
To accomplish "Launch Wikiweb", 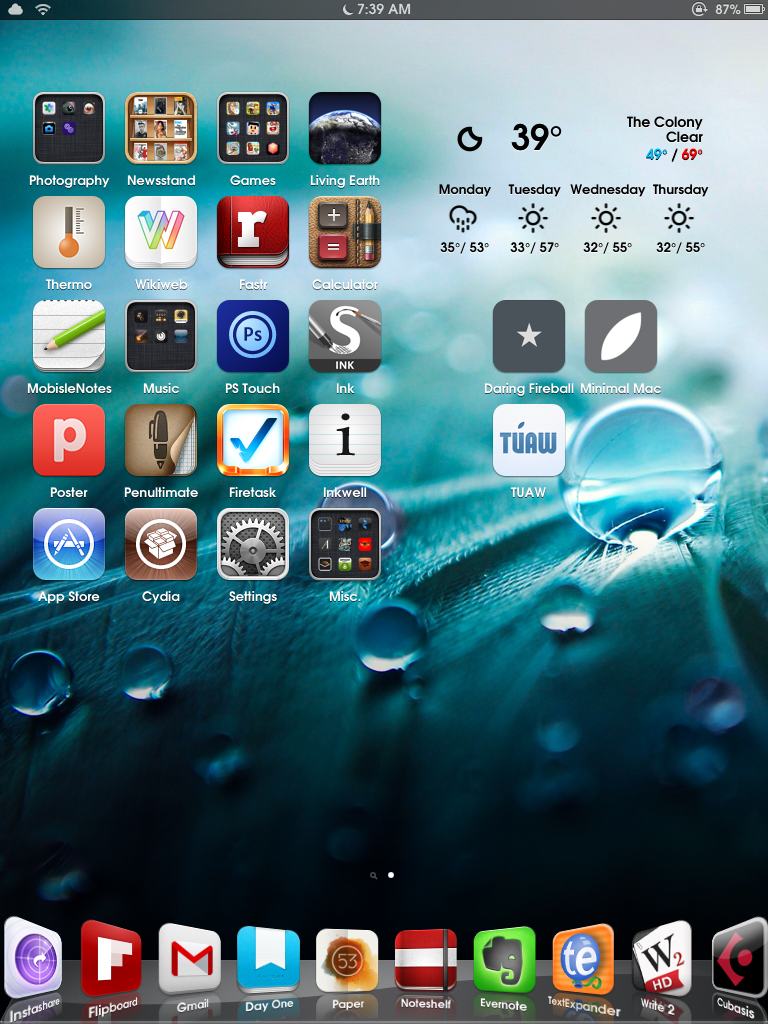I will (x=161, y=232).
